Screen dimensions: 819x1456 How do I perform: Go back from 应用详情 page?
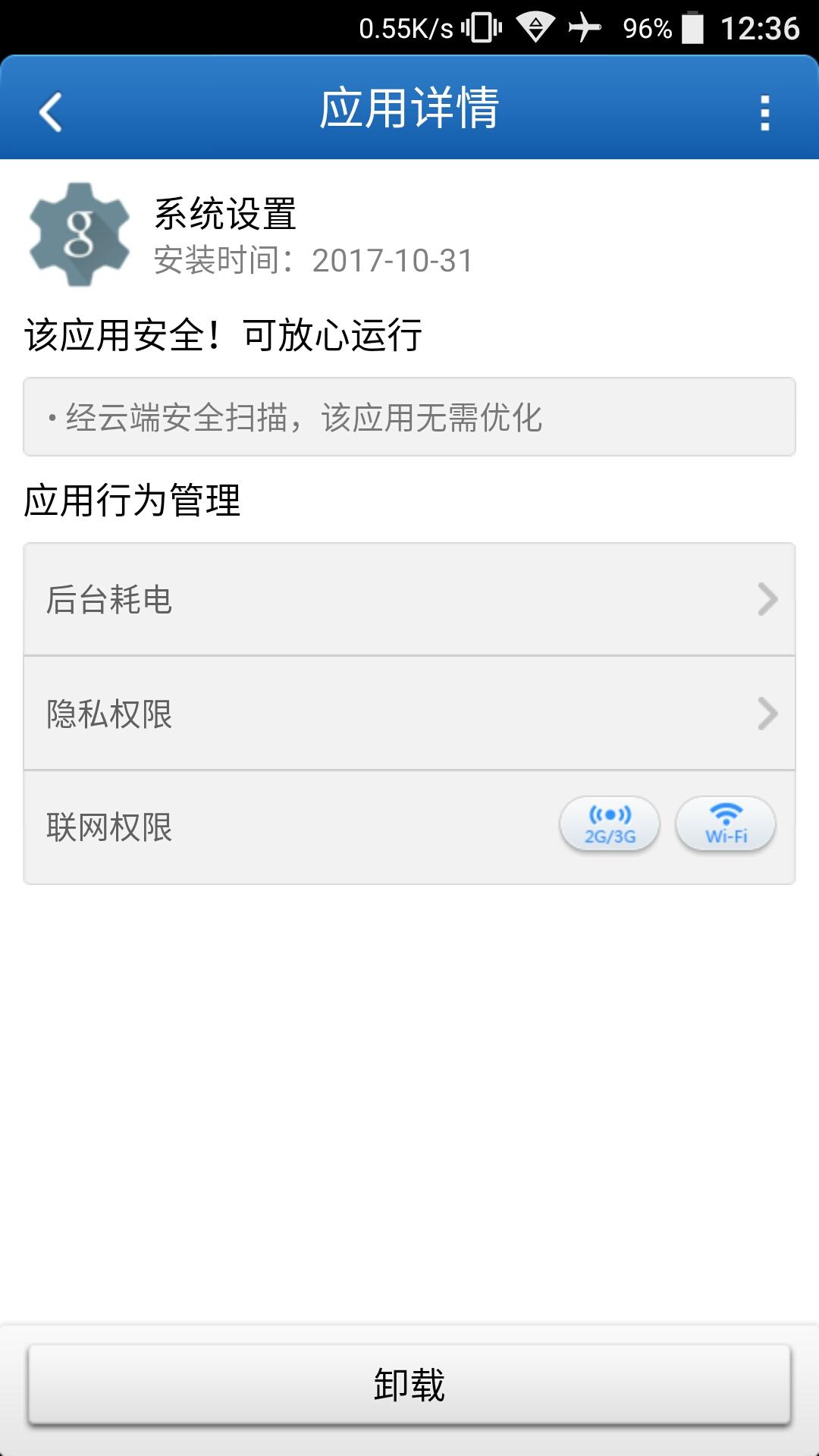[50, 111]
